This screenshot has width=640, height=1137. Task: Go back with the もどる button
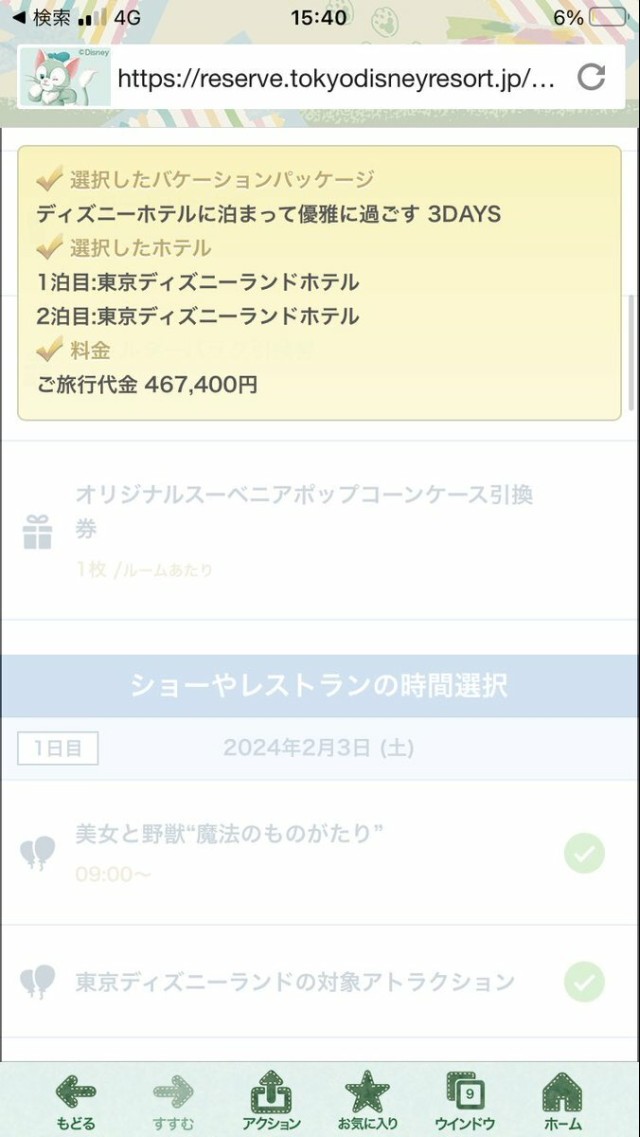(76, 1100)
